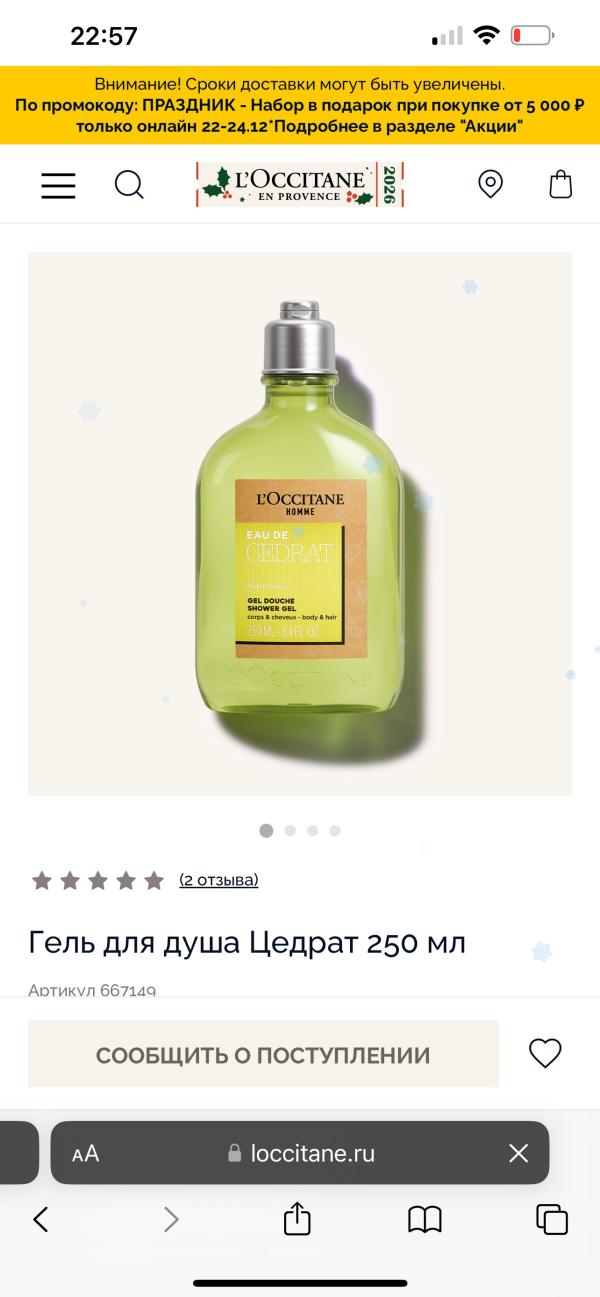Open the shopping bag
This screenshot has width=600, height=1297.
point(561,184)
